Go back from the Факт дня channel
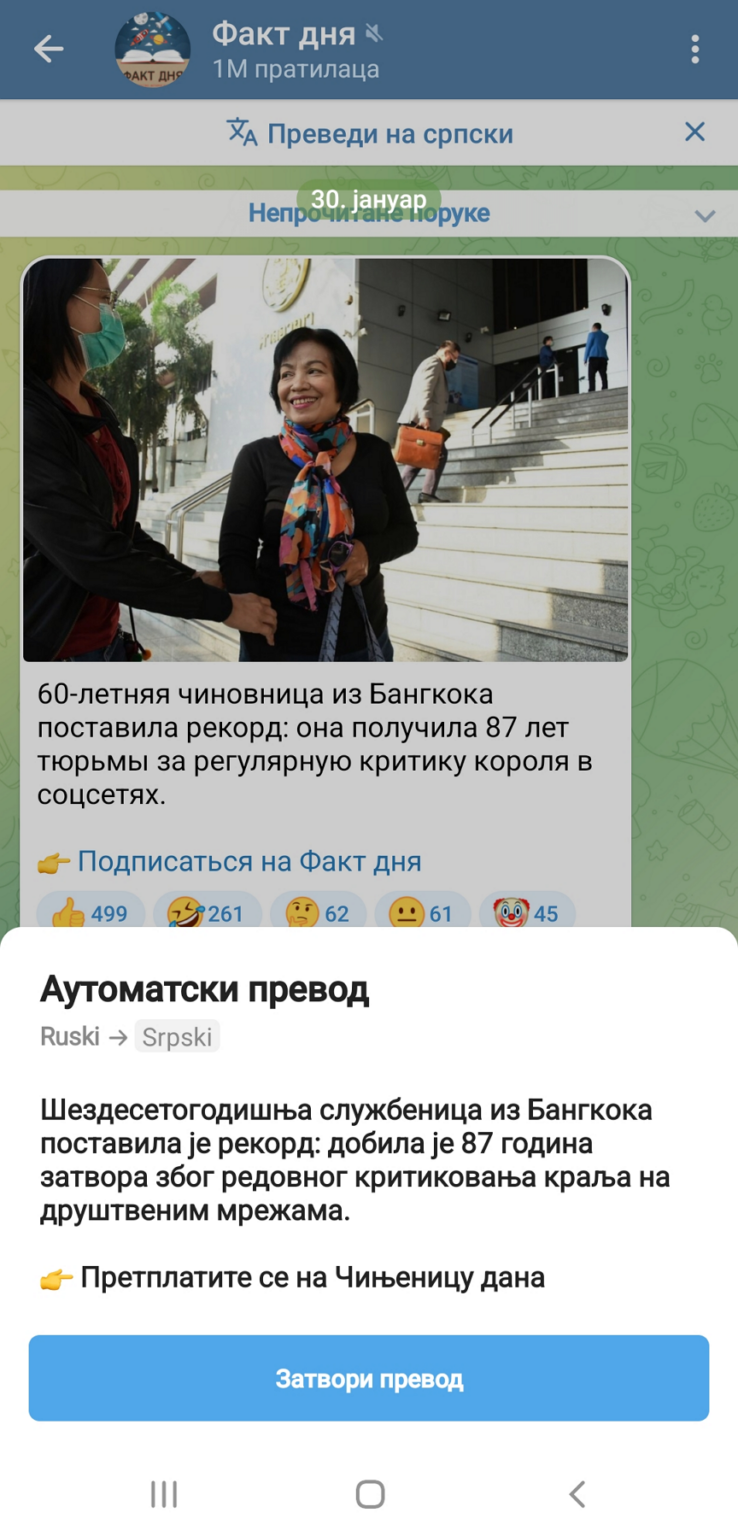 click(x=48, y=49)
